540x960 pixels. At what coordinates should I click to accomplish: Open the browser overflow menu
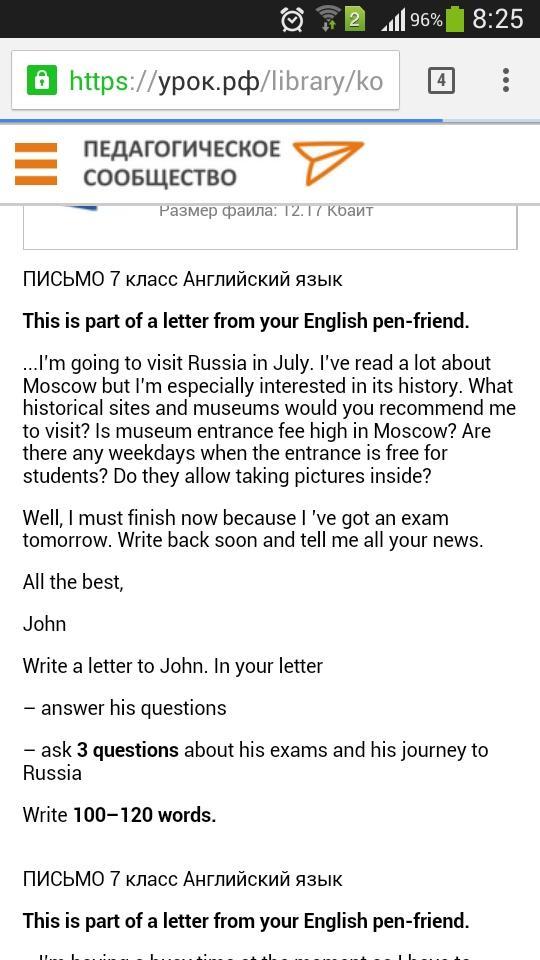[505, 80]
